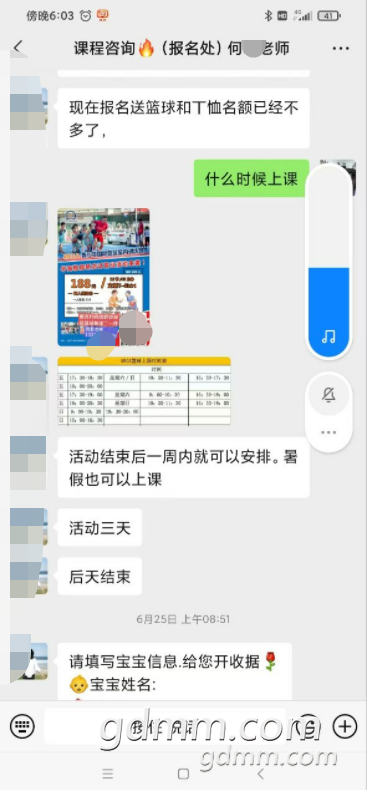Open the plus attachment menu
This screenshot has width=369, height=790.
pyautogui.click(x=345, y=727)
